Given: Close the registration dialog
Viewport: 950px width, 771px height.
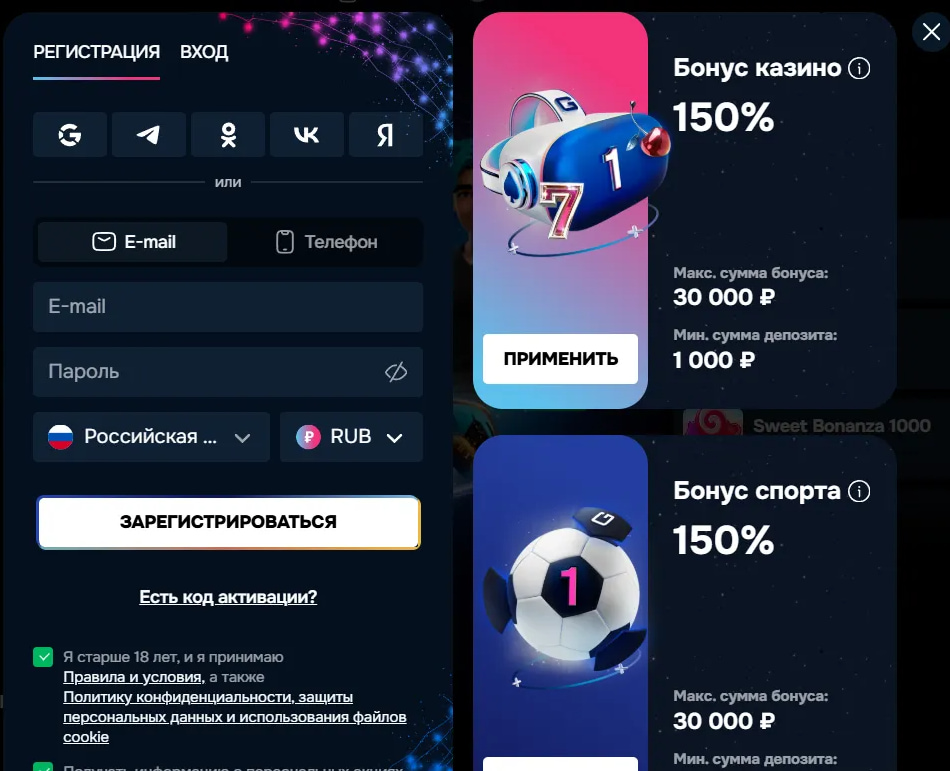Looking at the screenshot, I should click(x=931, y=32).
